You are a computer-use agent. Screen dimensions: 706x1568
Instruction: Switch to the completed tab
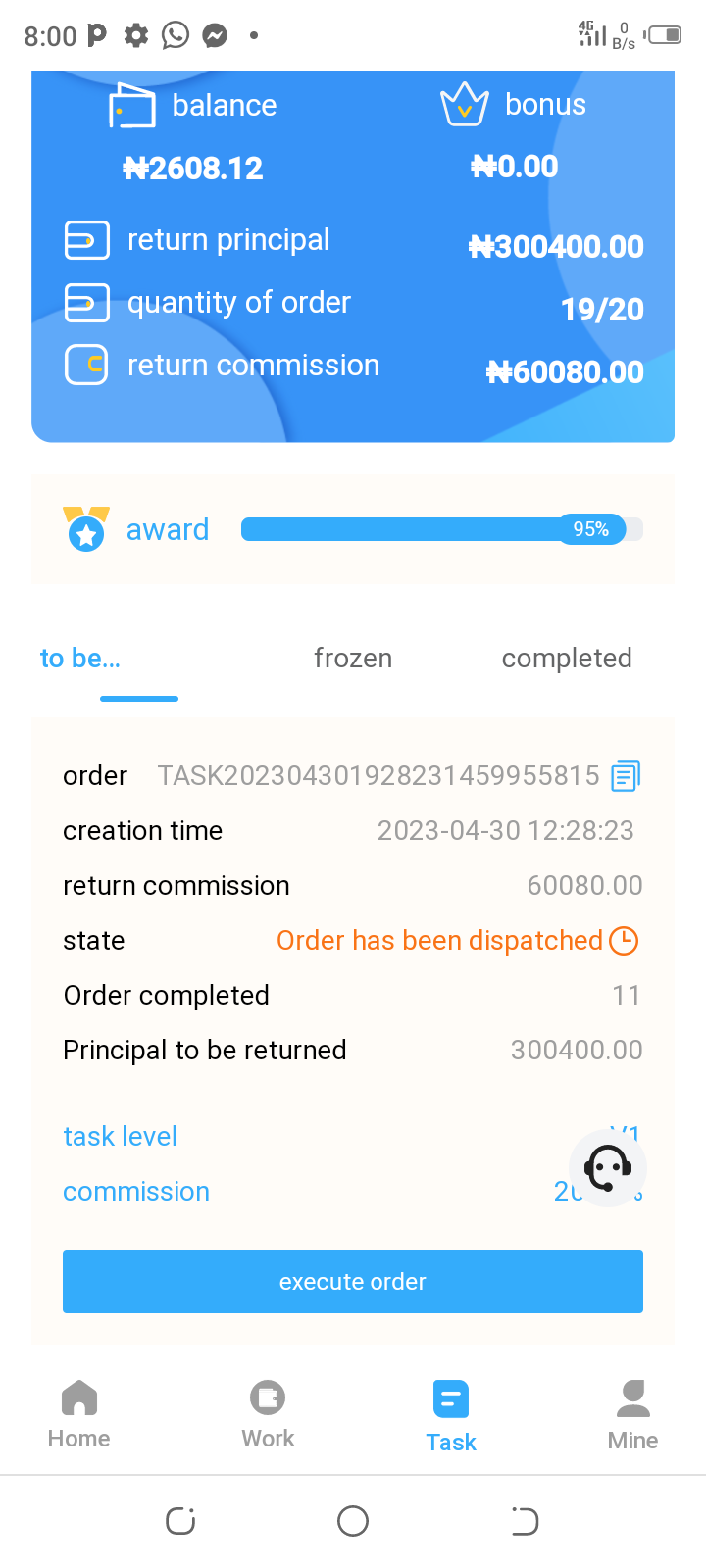pyautogui.click(x=567, y=659)
